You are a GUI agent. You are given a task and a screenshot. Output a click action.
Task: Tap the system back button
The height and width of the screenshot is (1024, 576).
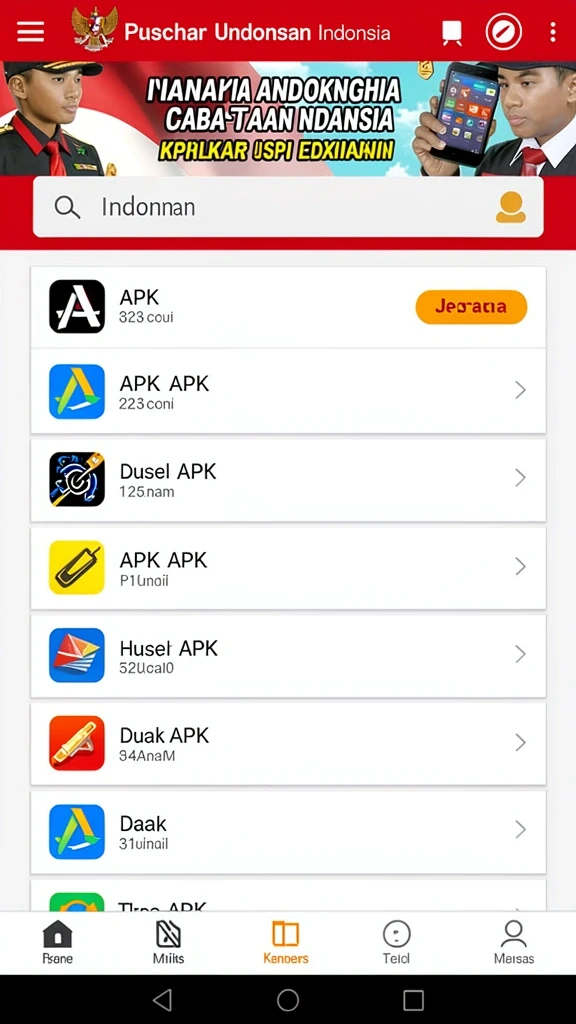pos(162,1000)
